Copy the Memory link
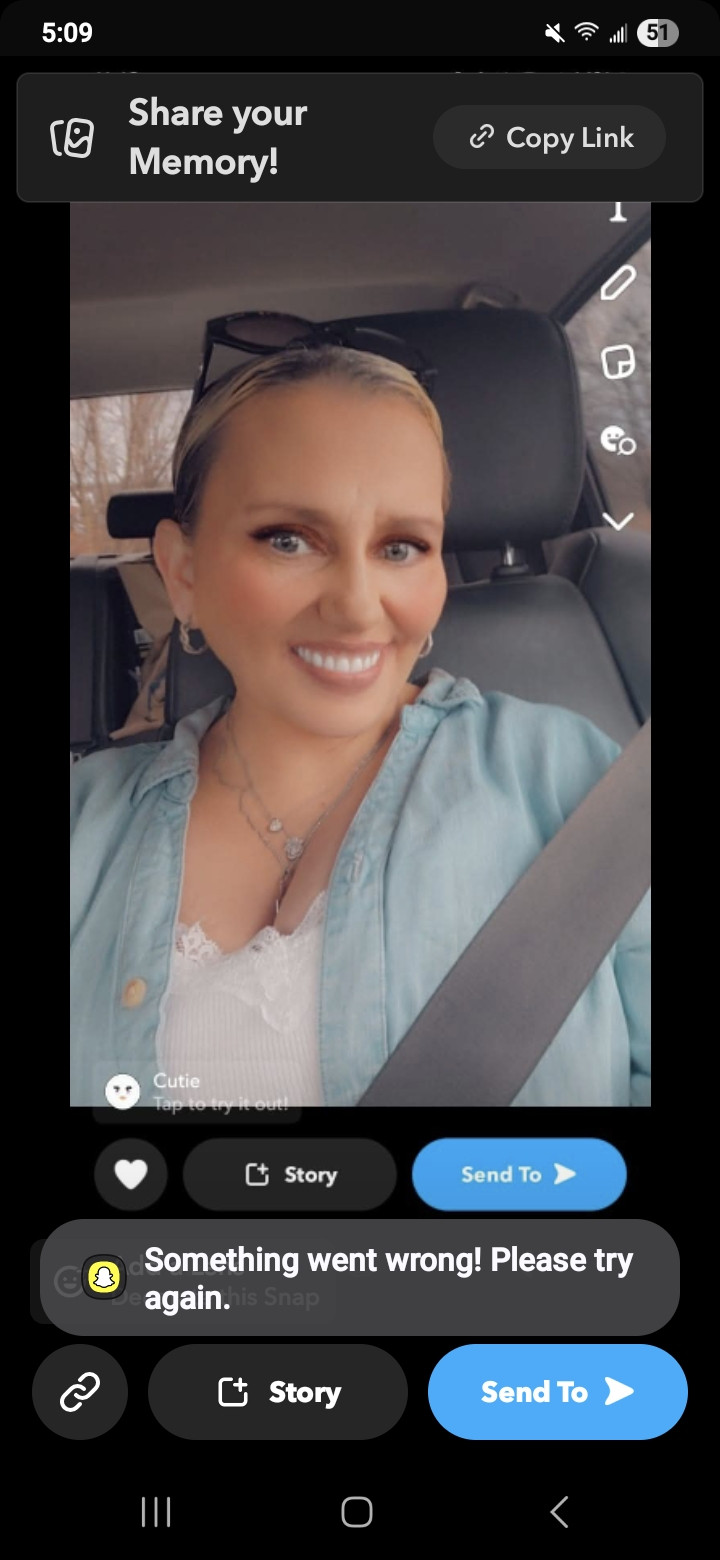This screenshot has height=1560, width=720. pyautogui.click(x=549, y=137)
